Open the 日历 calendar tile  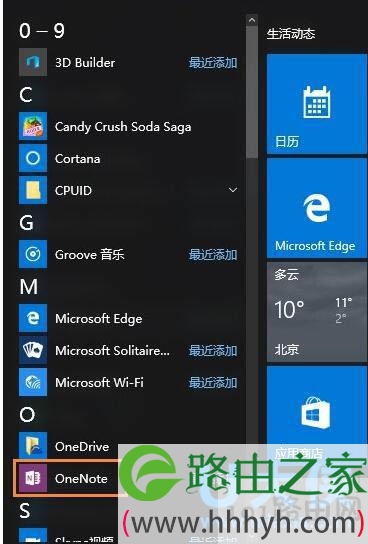click(317, 103)
